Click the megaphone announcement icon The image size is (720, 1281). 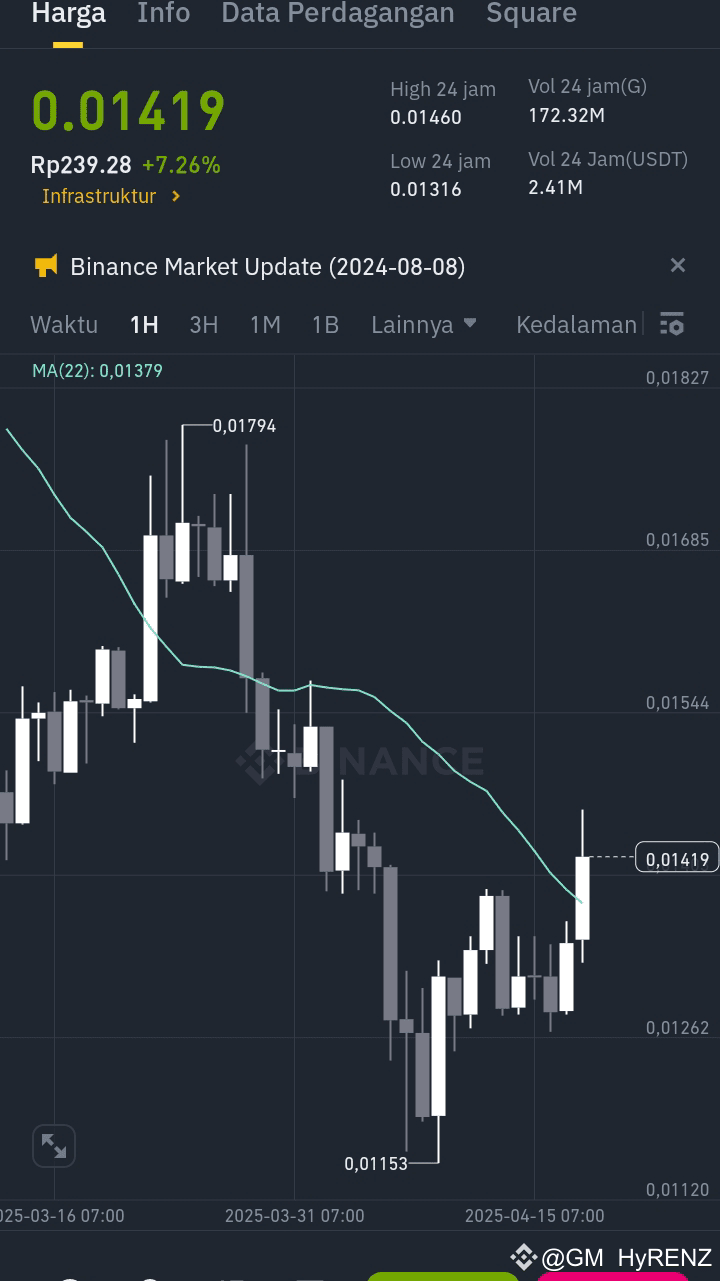click(x=44, y=265)
